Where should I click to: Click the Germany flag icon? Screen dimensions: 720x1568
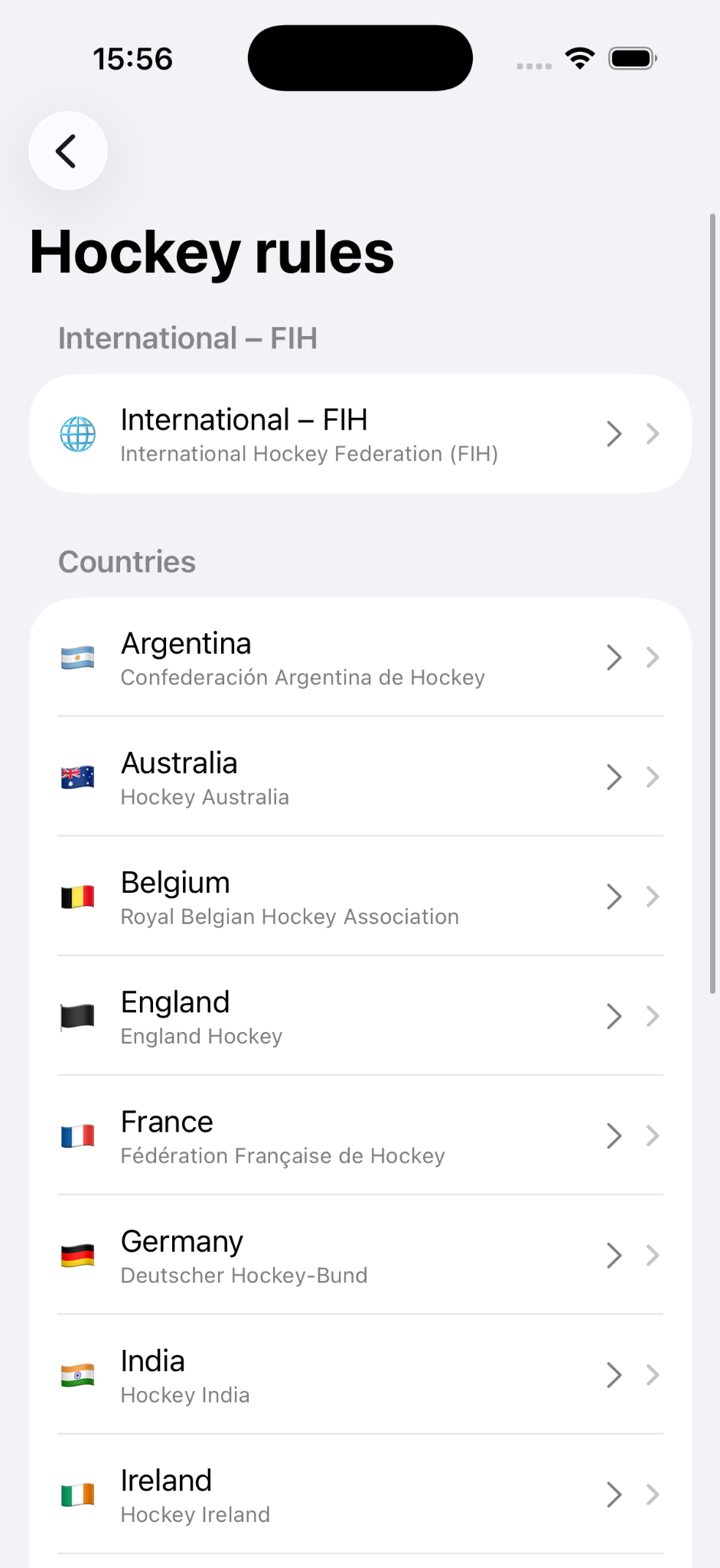77,1255
